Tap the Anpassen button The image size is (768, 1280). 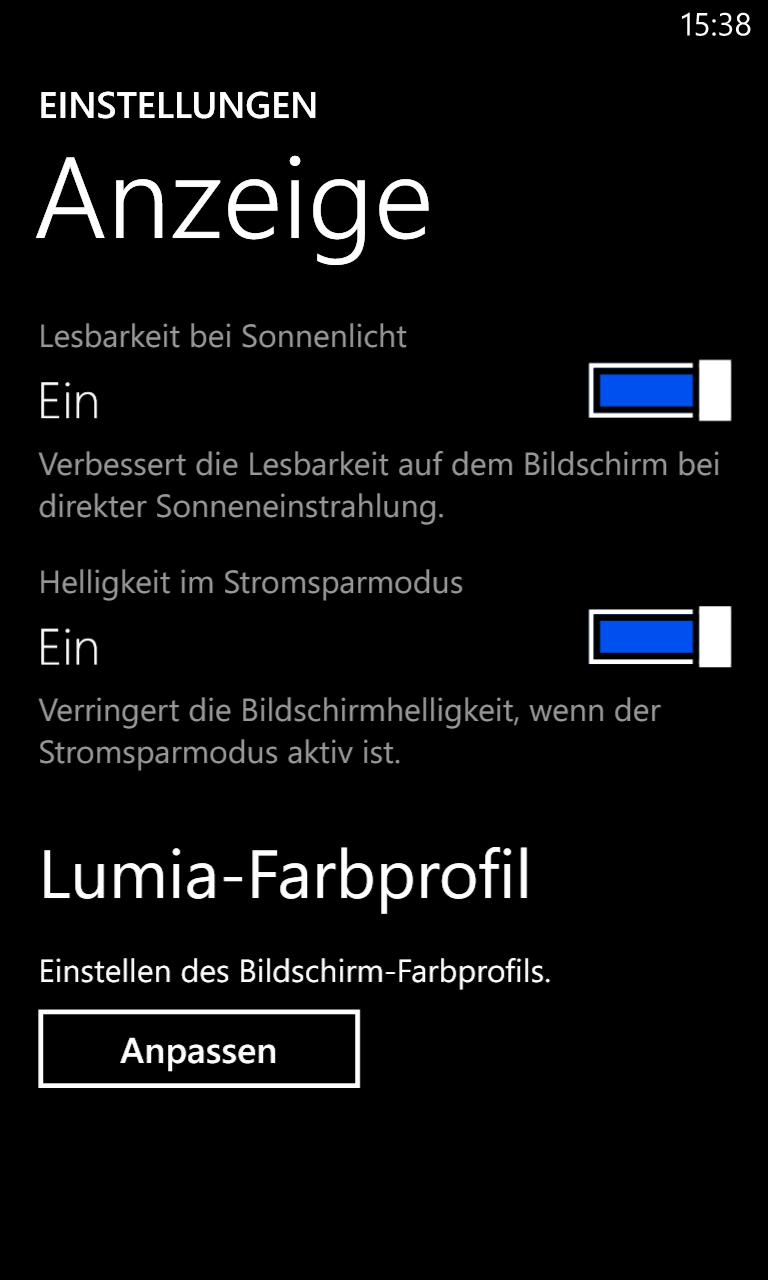(x=198, y=1049)
